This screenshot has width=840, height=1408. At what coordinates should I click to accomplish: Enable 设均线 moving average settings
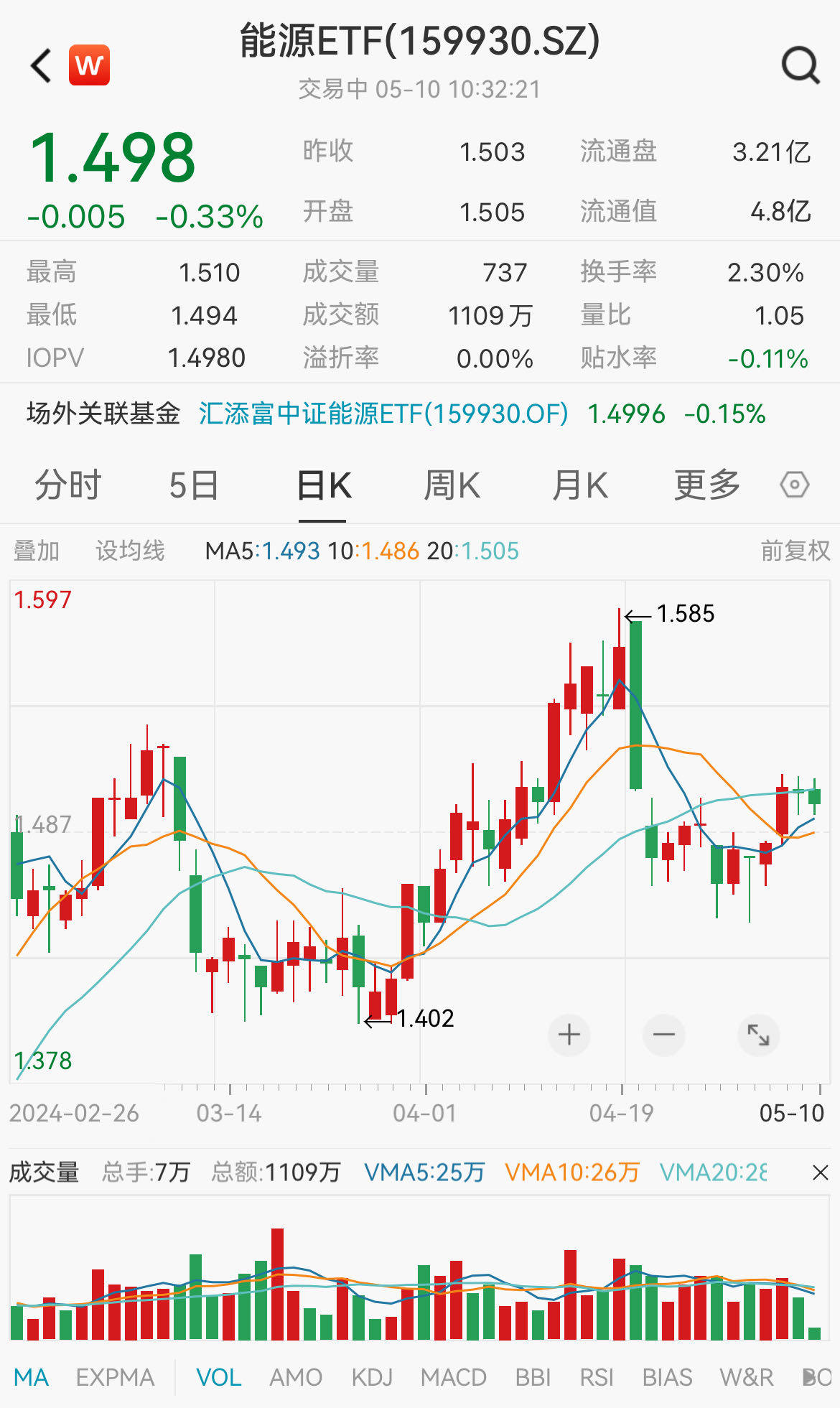(131, 549)
